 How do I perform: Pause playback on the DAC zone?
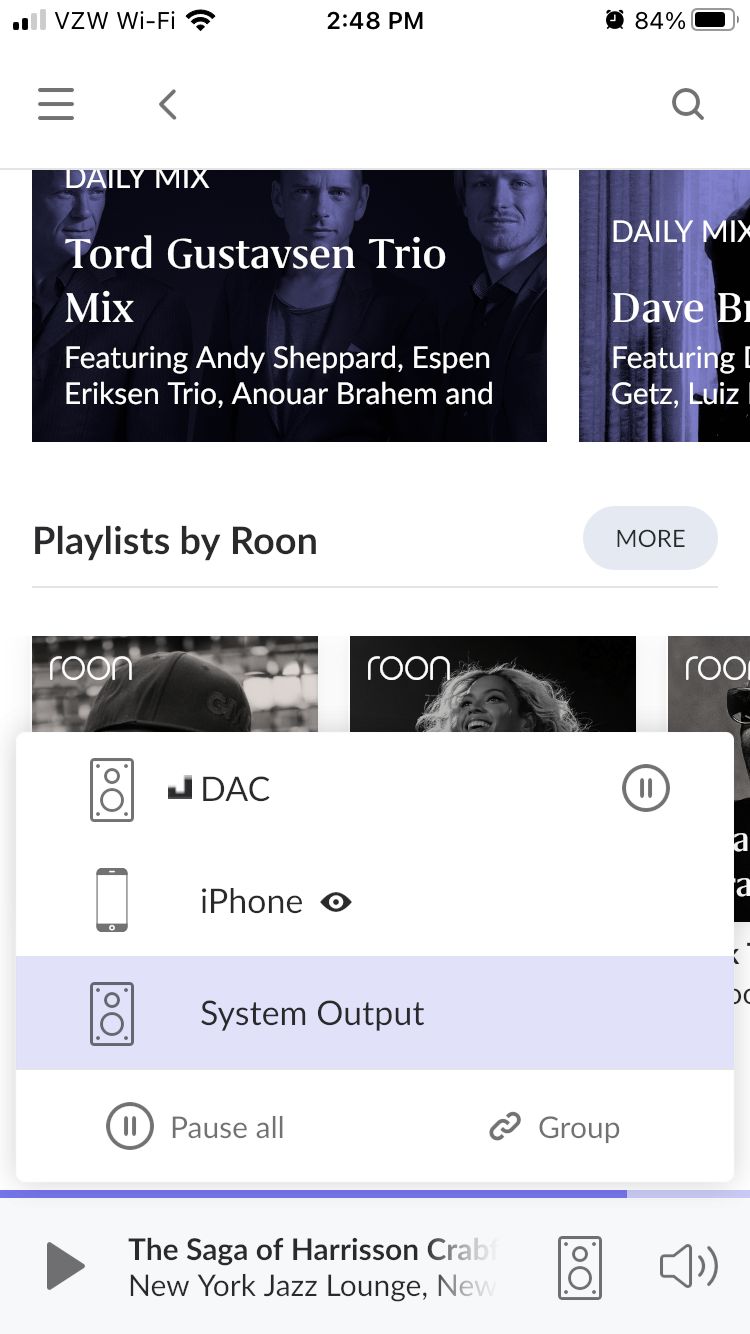pyautogui.click(x=646, y=788)
